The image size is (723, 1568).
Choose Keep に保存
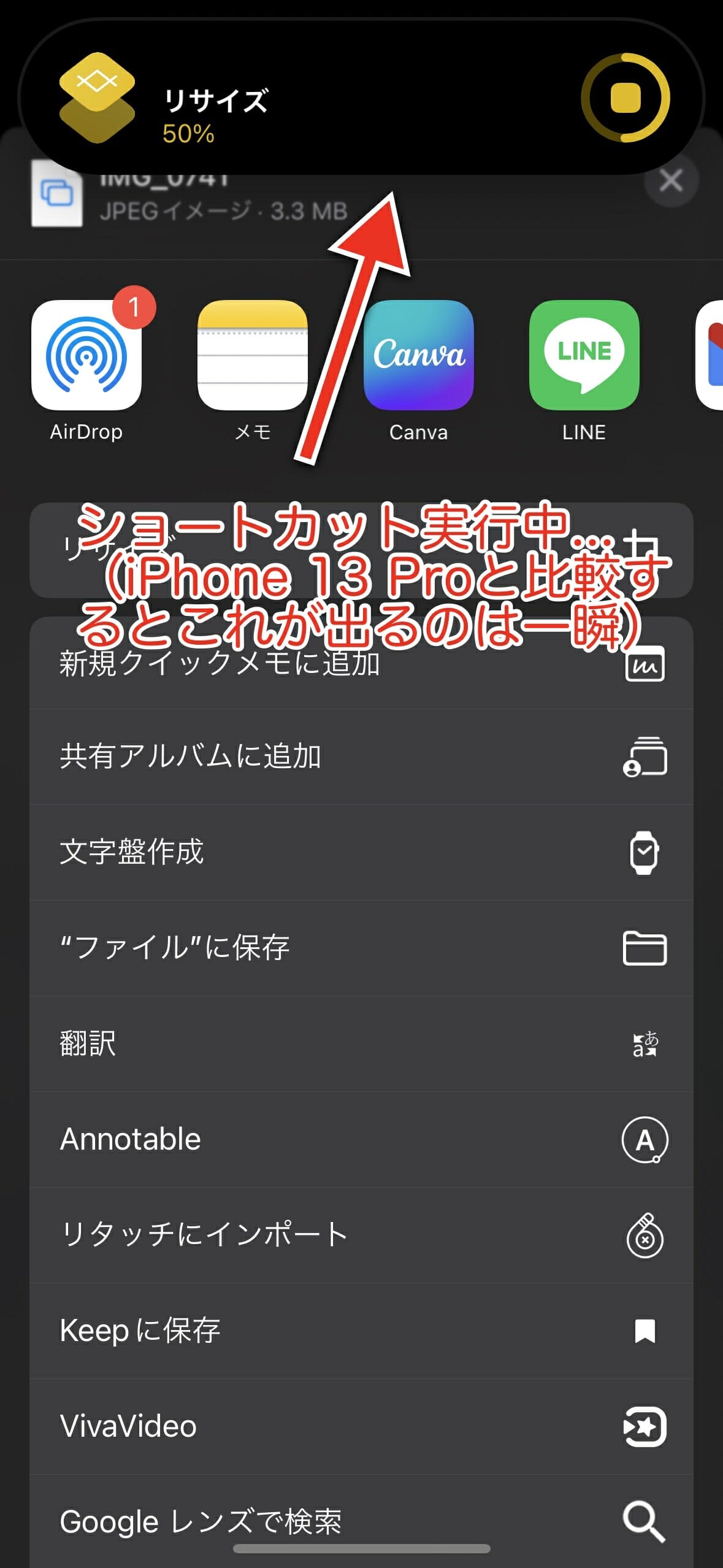(x=361, y=1331)
